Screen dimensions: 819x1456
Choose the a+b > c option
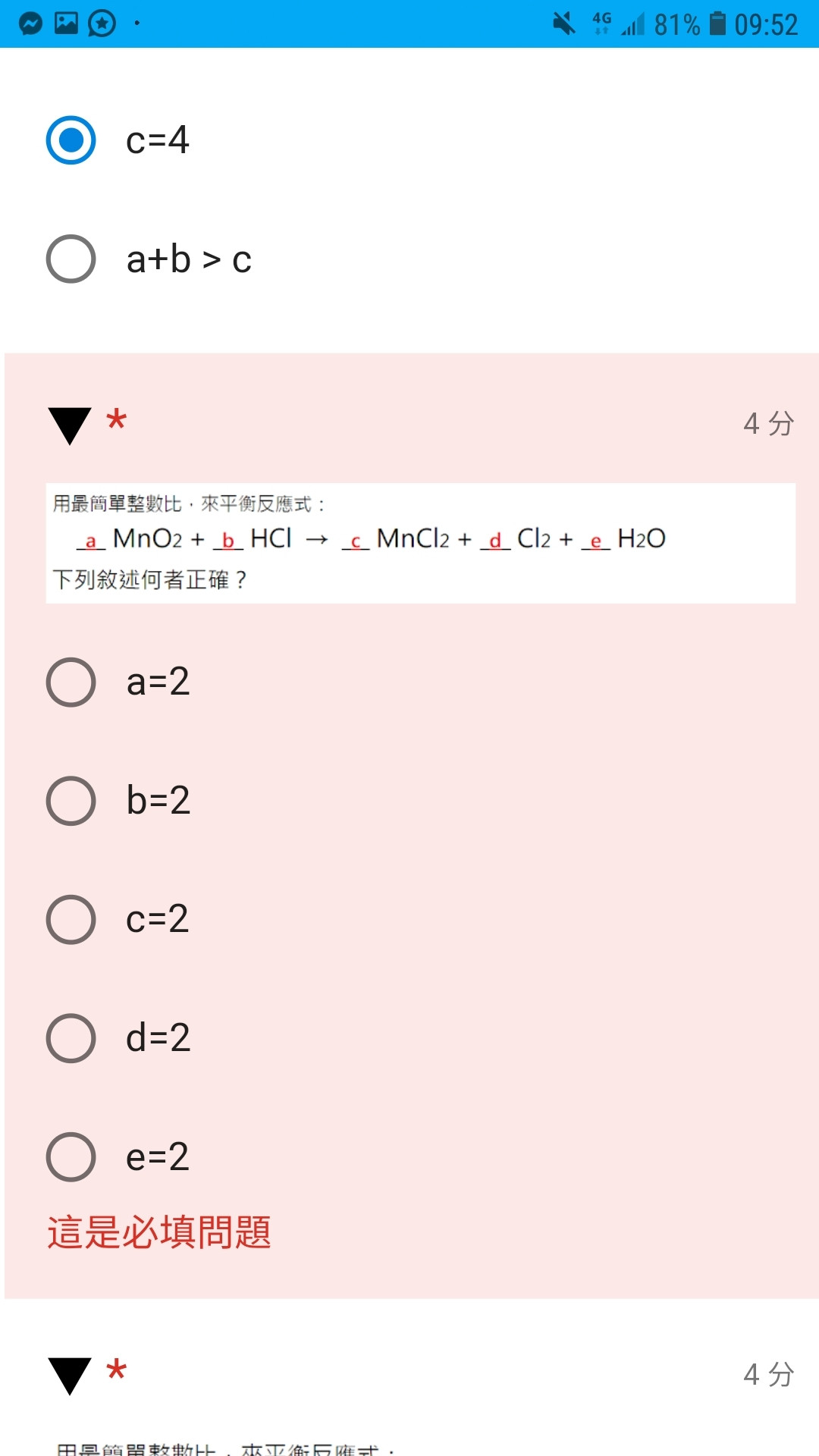click(x=71, y=259)
